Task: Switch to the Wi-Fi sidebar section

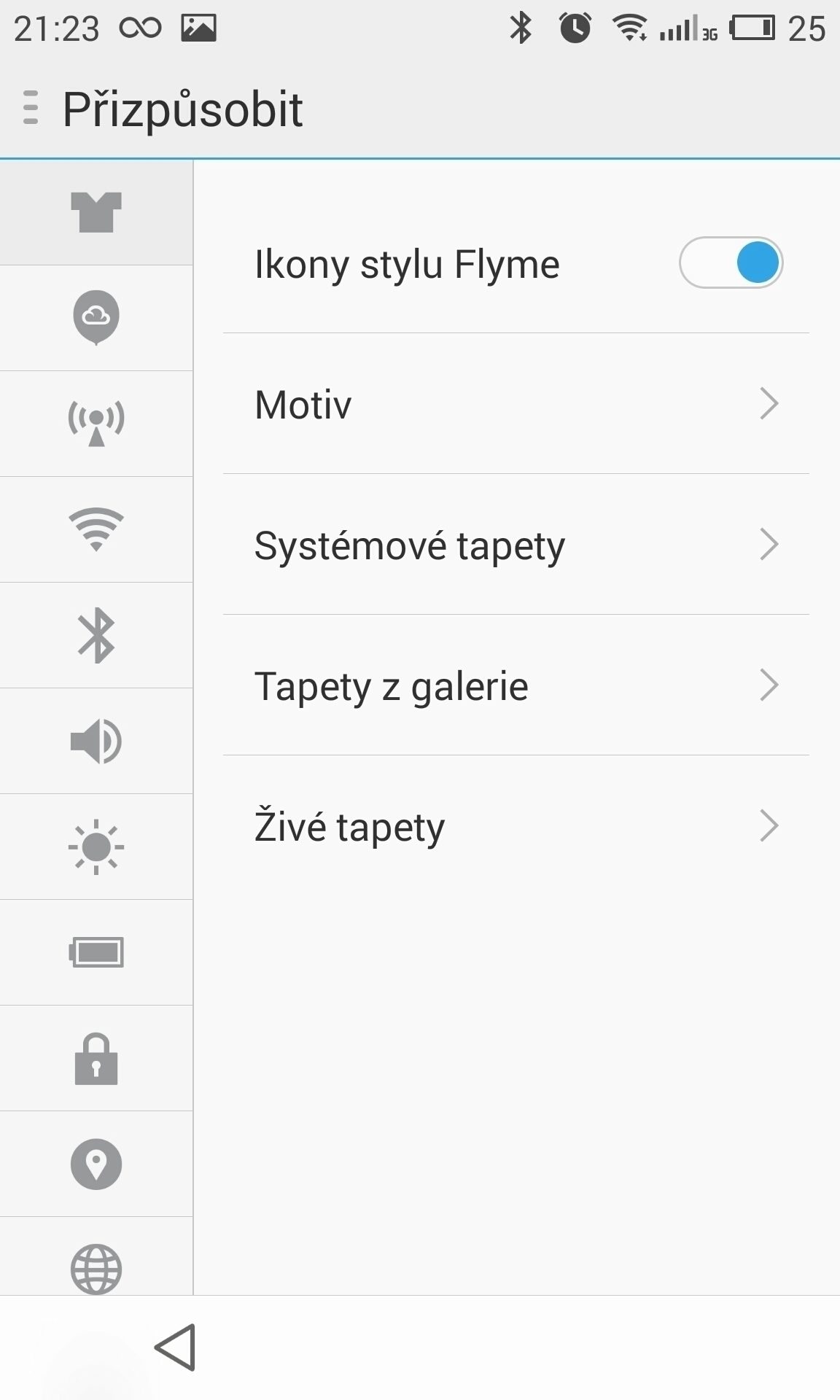Action: pos(96,529)
